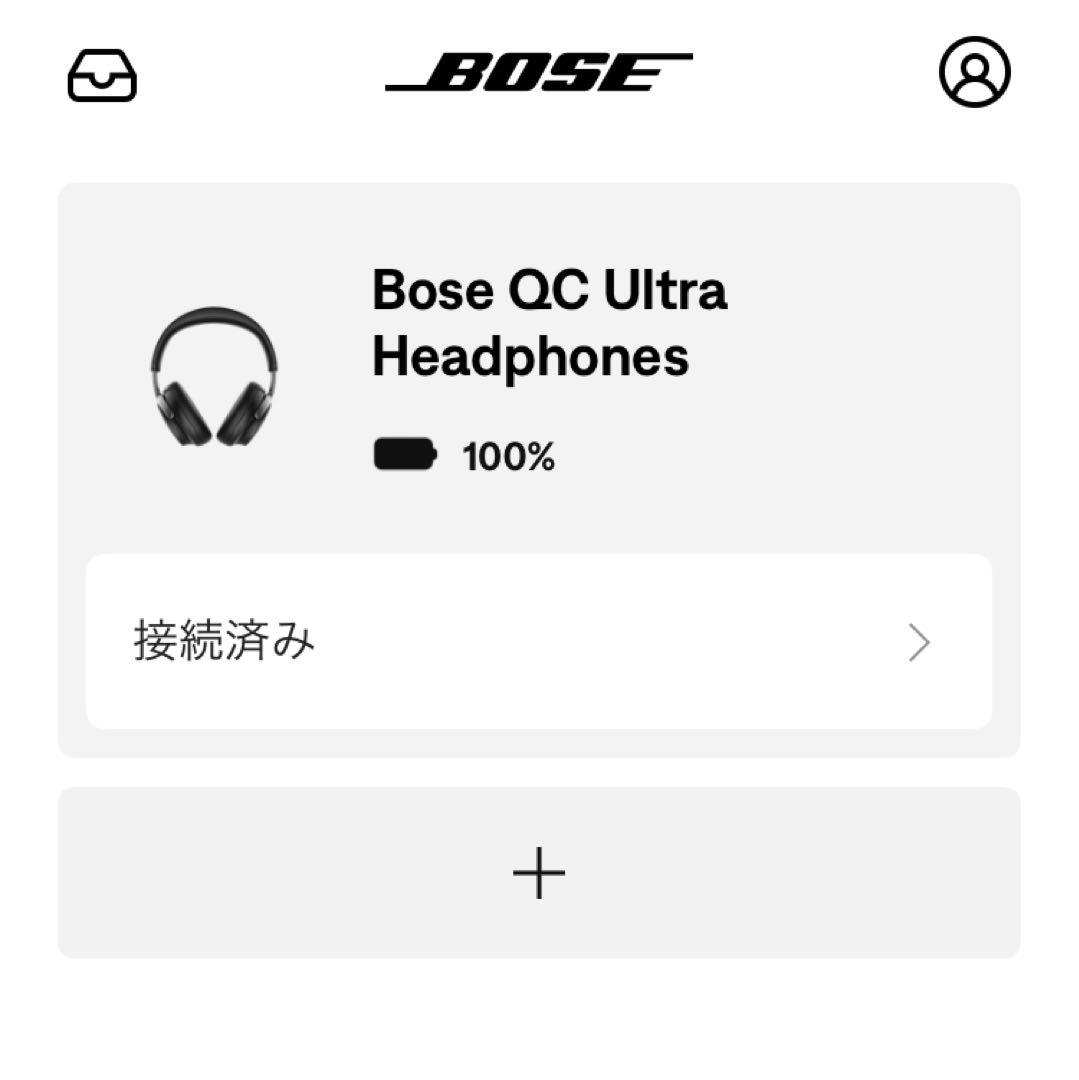Tap the 100% battery indicator
Screen dimensions: 1079x1080
pos(509,455)
